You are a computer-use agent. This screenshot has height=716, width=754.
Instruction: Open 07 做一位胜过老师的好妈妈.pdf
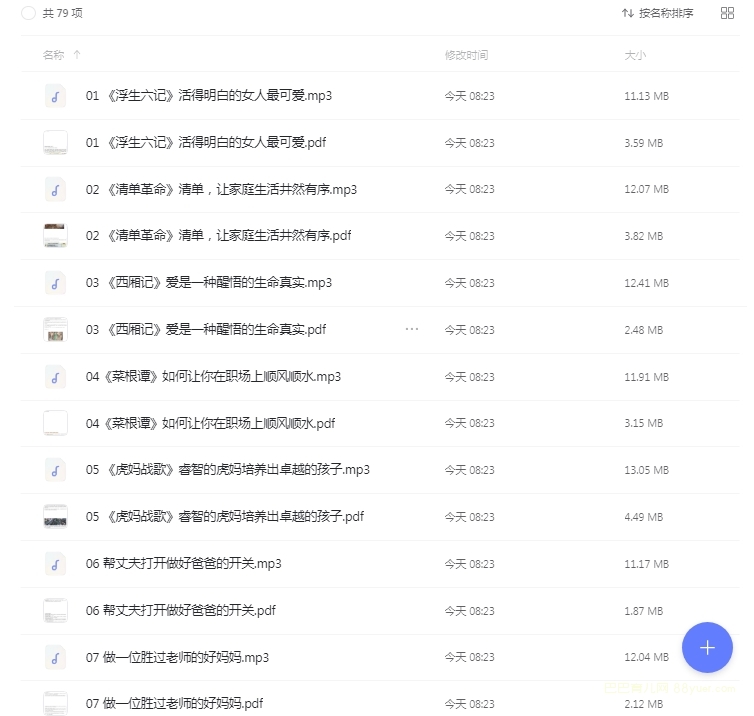coord(175,703)
